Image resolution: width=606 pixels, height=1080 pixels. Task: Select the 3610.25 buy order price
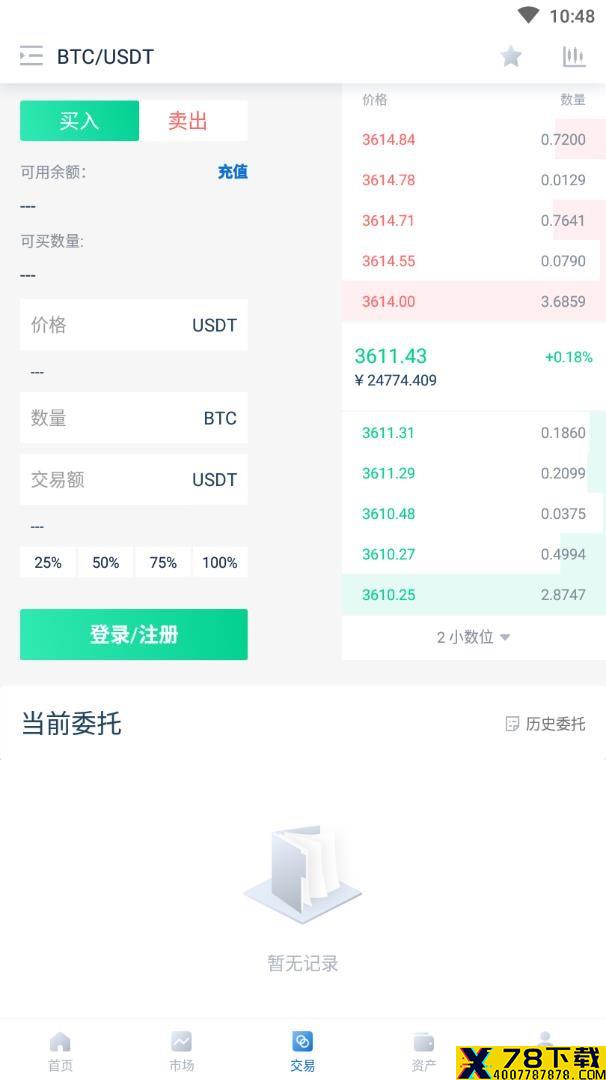point(388,594)
